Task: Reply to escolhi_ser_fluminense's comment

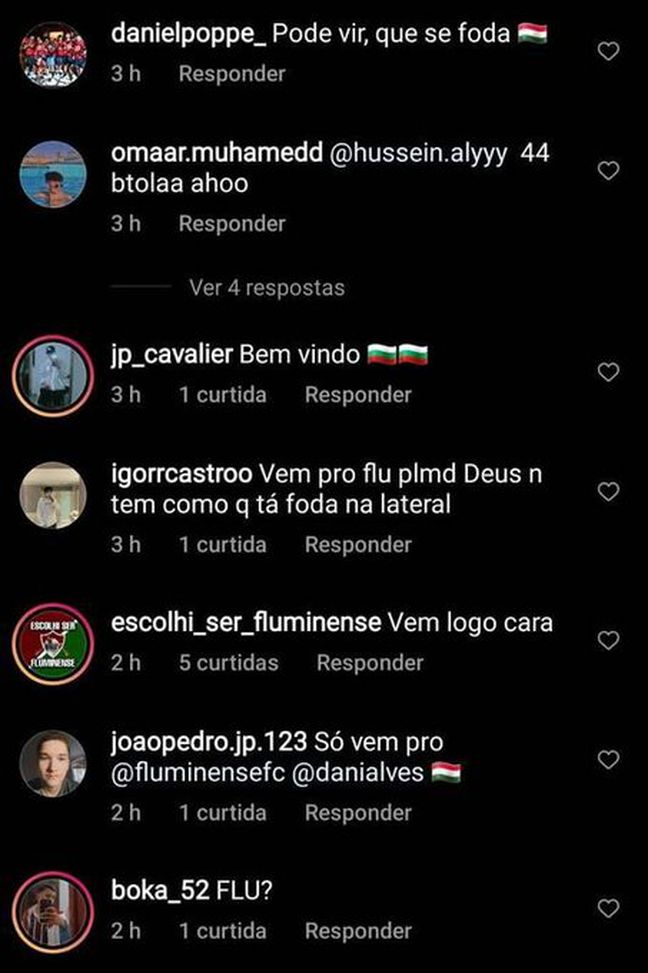Action: pos(370,663)
